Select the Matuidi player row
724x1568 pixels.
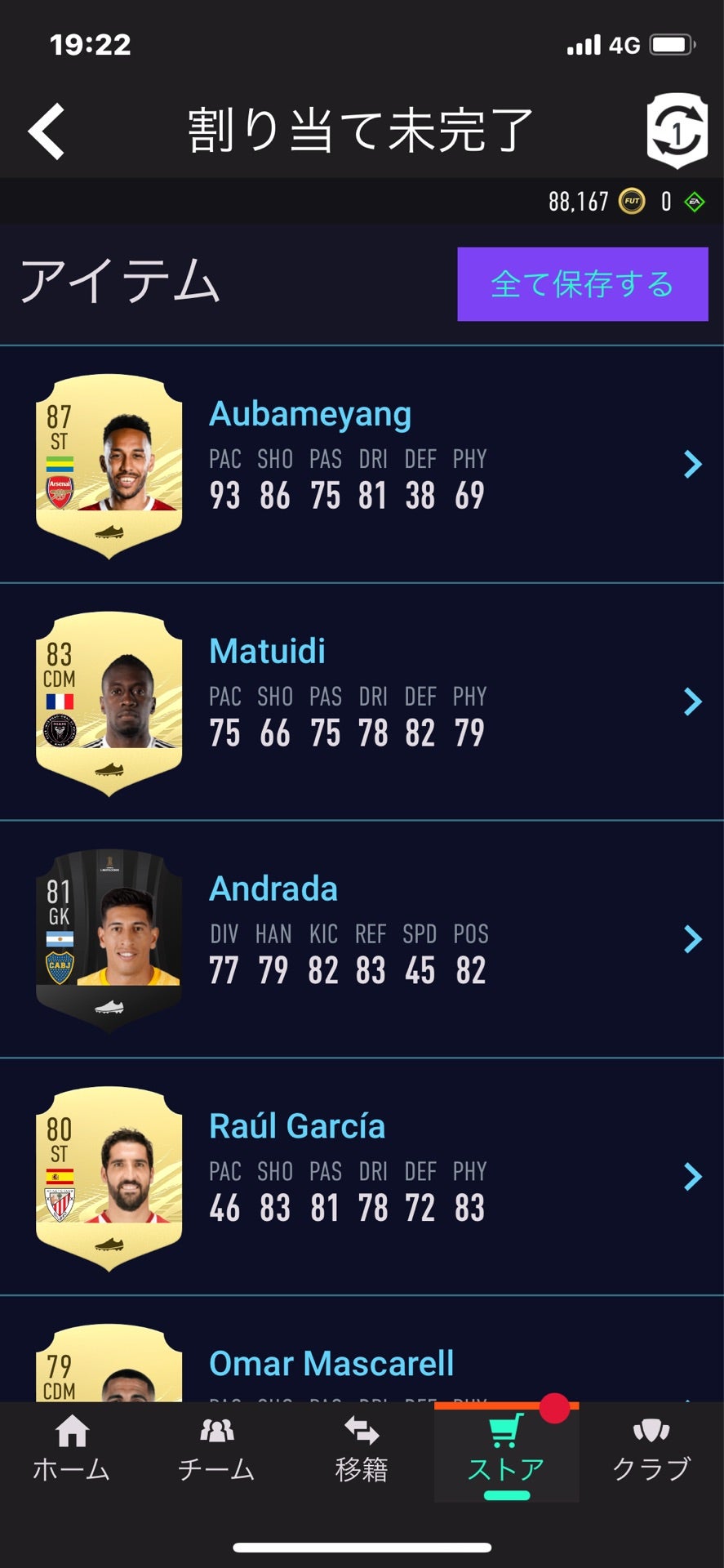[362, 702]
